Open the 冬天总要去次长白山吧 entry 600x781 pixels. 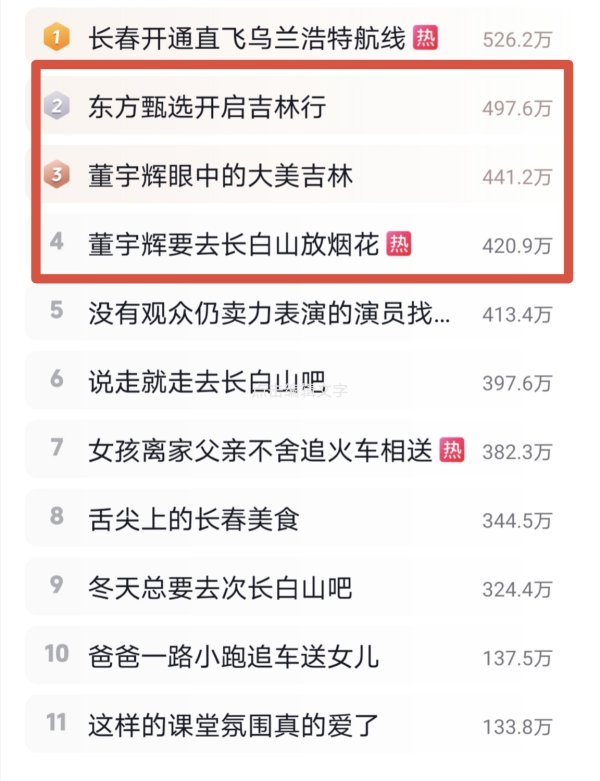[x=220, y=588]
